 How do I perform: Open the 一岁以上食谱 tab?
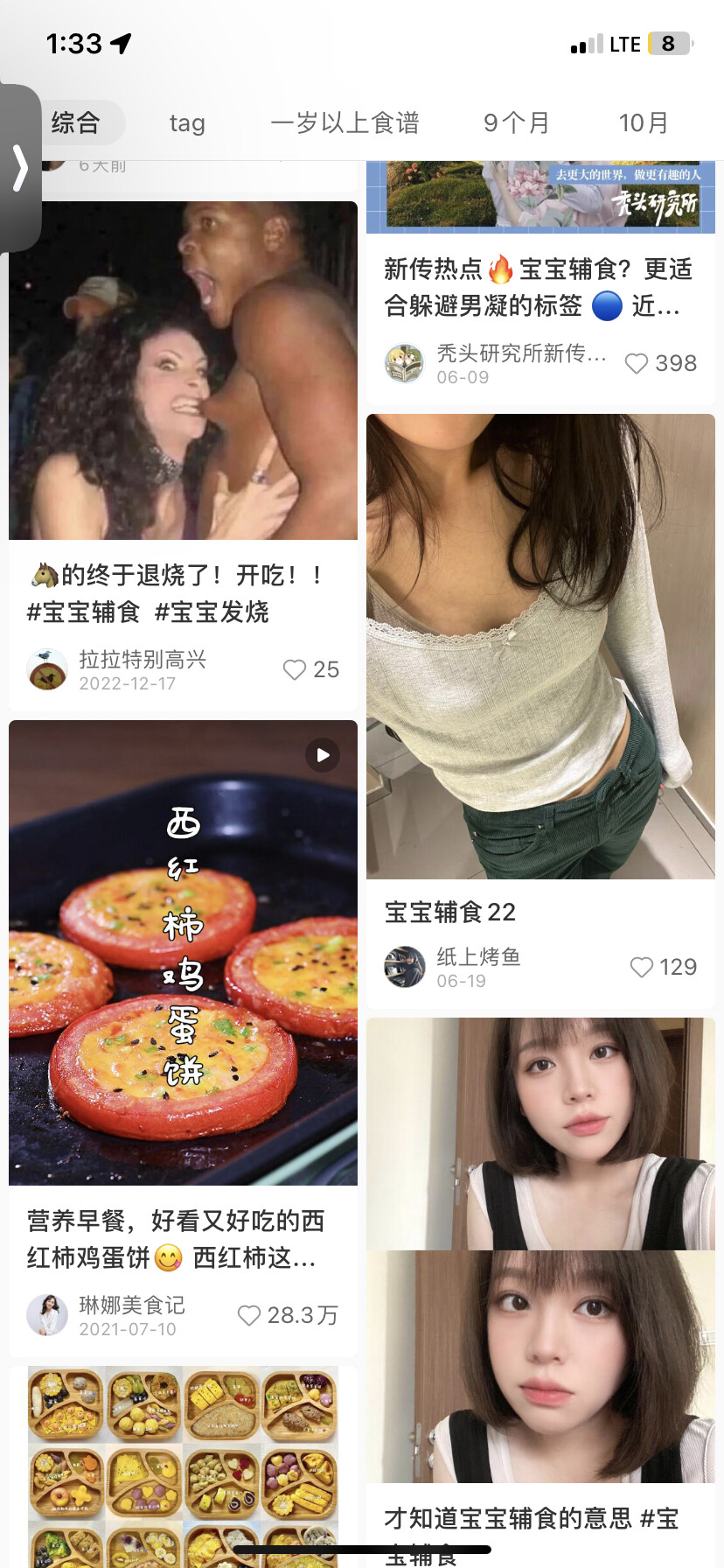pos(345,123)
